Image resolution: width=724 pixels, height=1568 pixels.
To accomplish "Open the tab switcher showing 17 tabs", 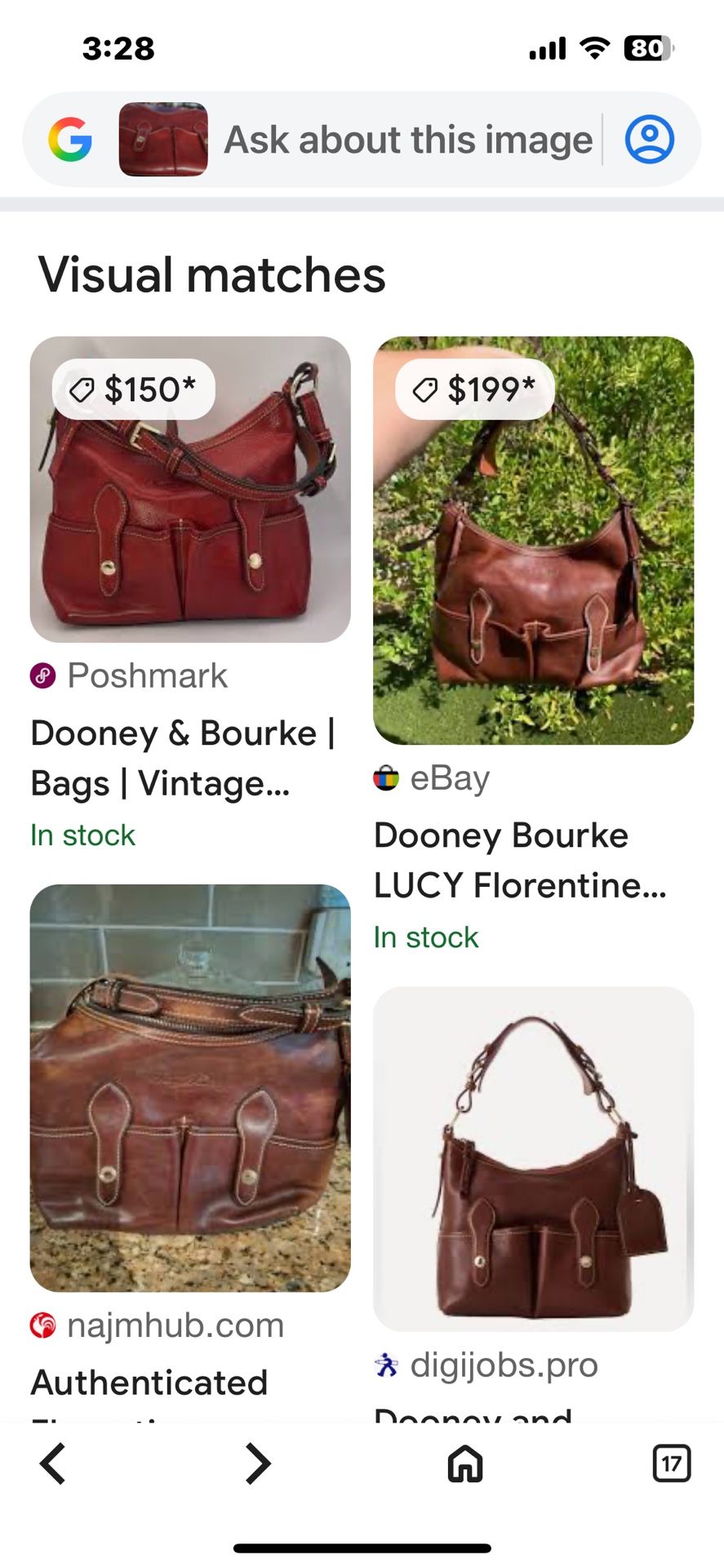I will pyautogui.click(x=671, y=1463).
